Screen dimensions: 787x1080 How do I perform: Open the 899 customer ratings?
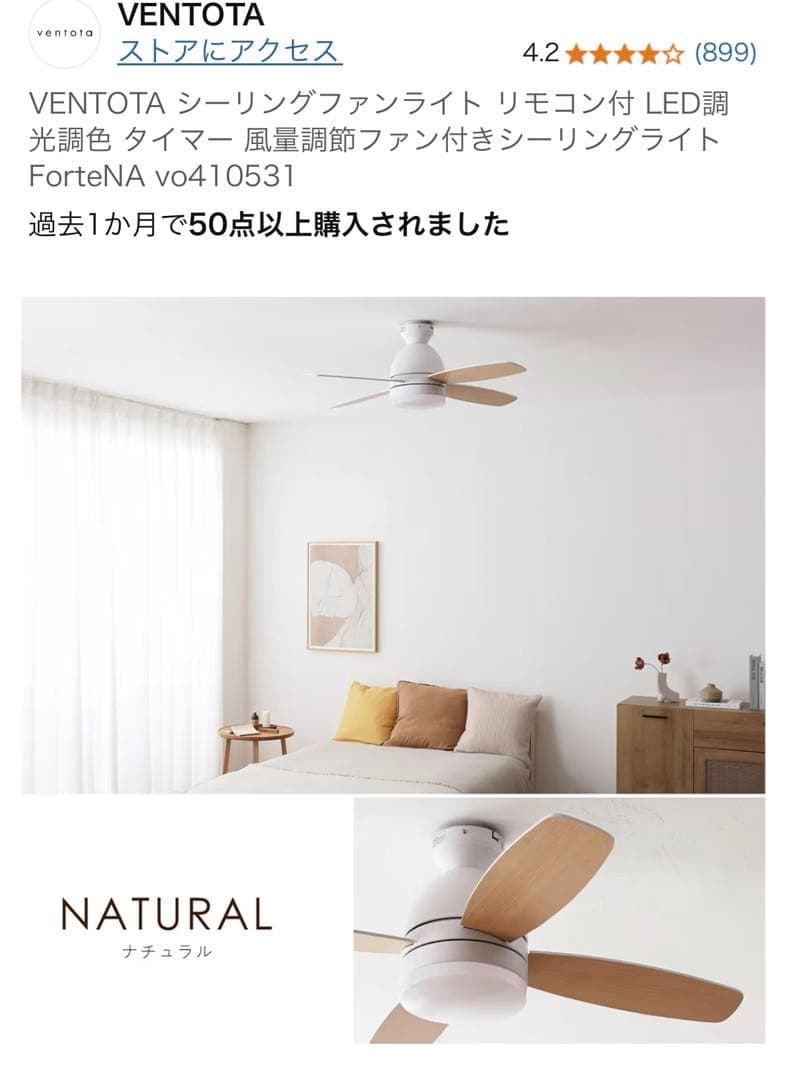pyautogui.click(x=725, y=52)
